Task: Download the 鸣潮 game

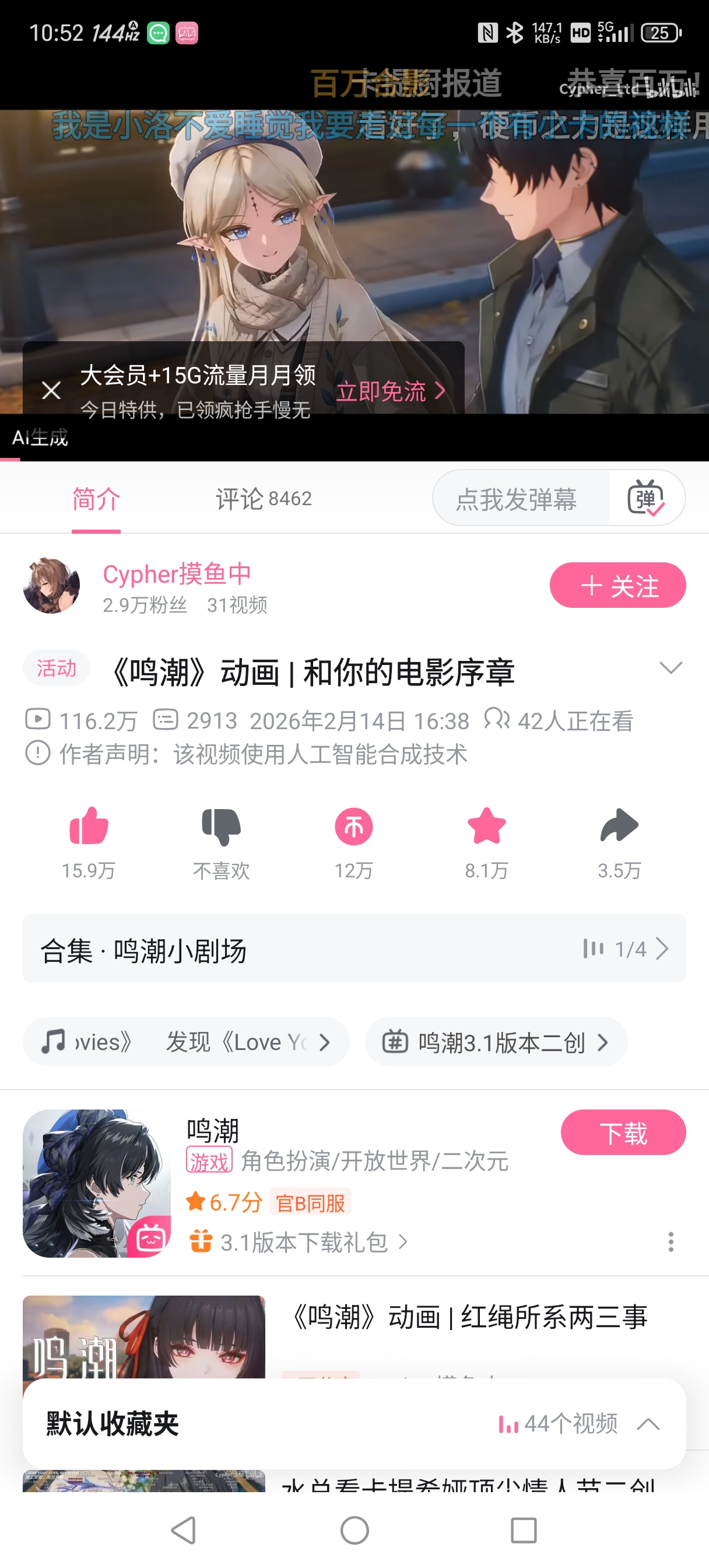Action: coord(623,1132)
